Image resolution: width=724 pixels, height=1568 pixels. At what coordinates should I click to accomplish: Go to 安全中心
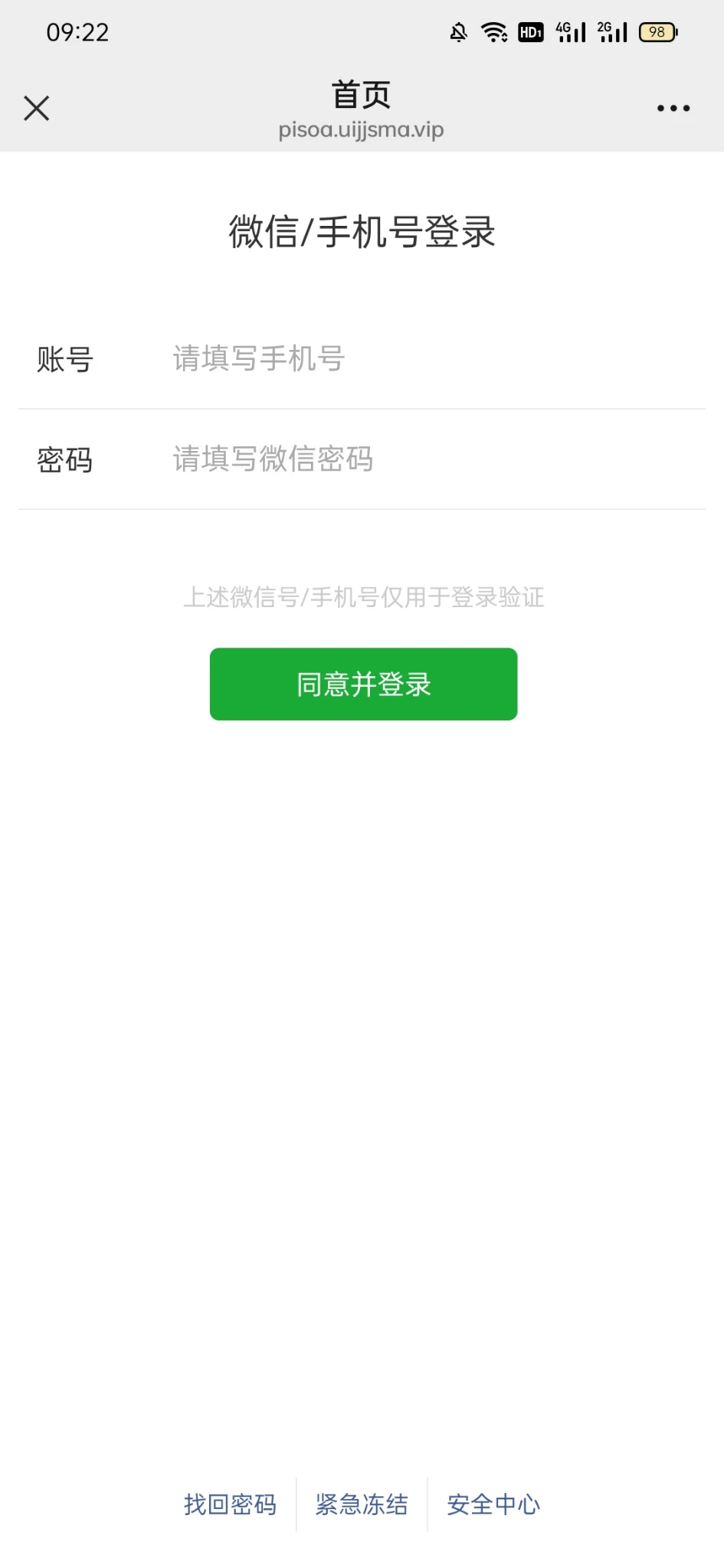tap(493, 1504)
